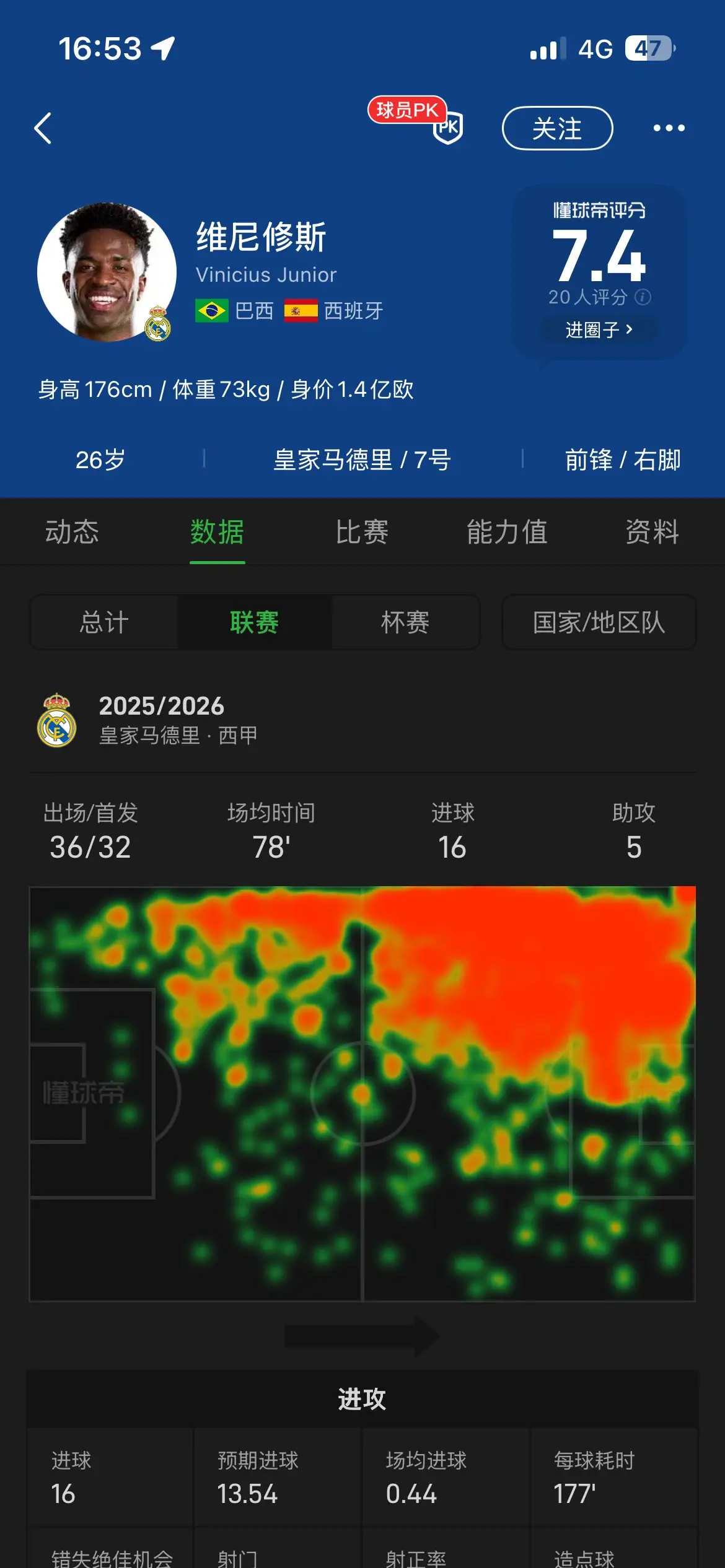
Task: Open the three-dot overflow menu
Action: [x=669, y=128]
